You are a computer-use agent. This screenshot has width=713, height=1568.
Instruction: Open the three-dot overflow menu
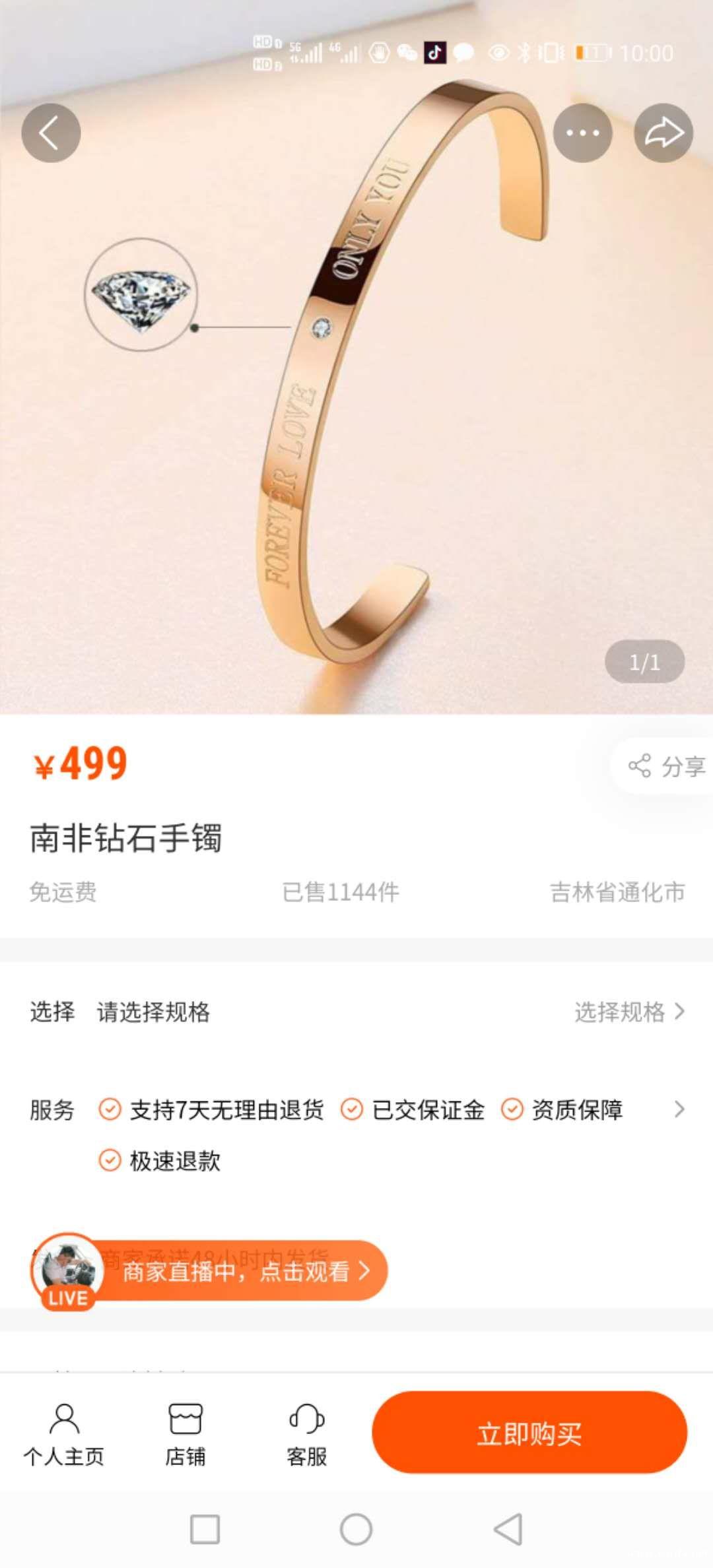point(582,133)
